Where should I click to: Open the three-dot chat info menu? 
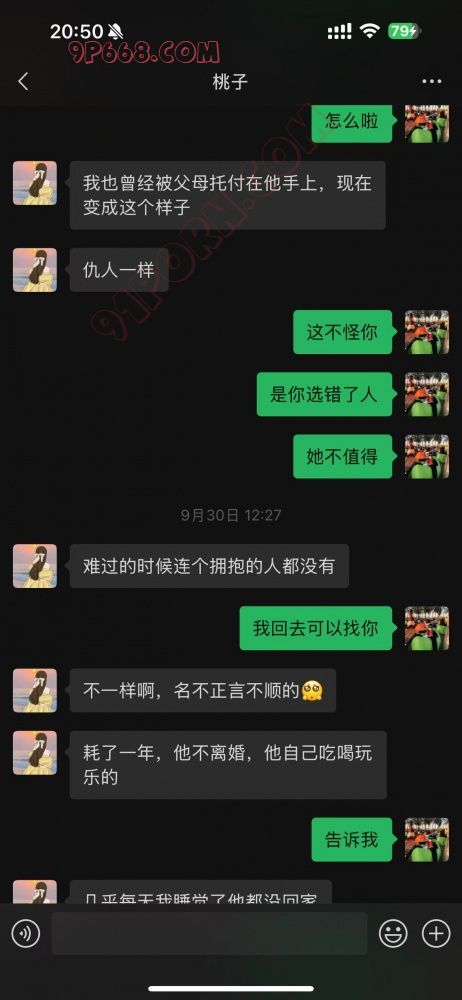point(432,82)
